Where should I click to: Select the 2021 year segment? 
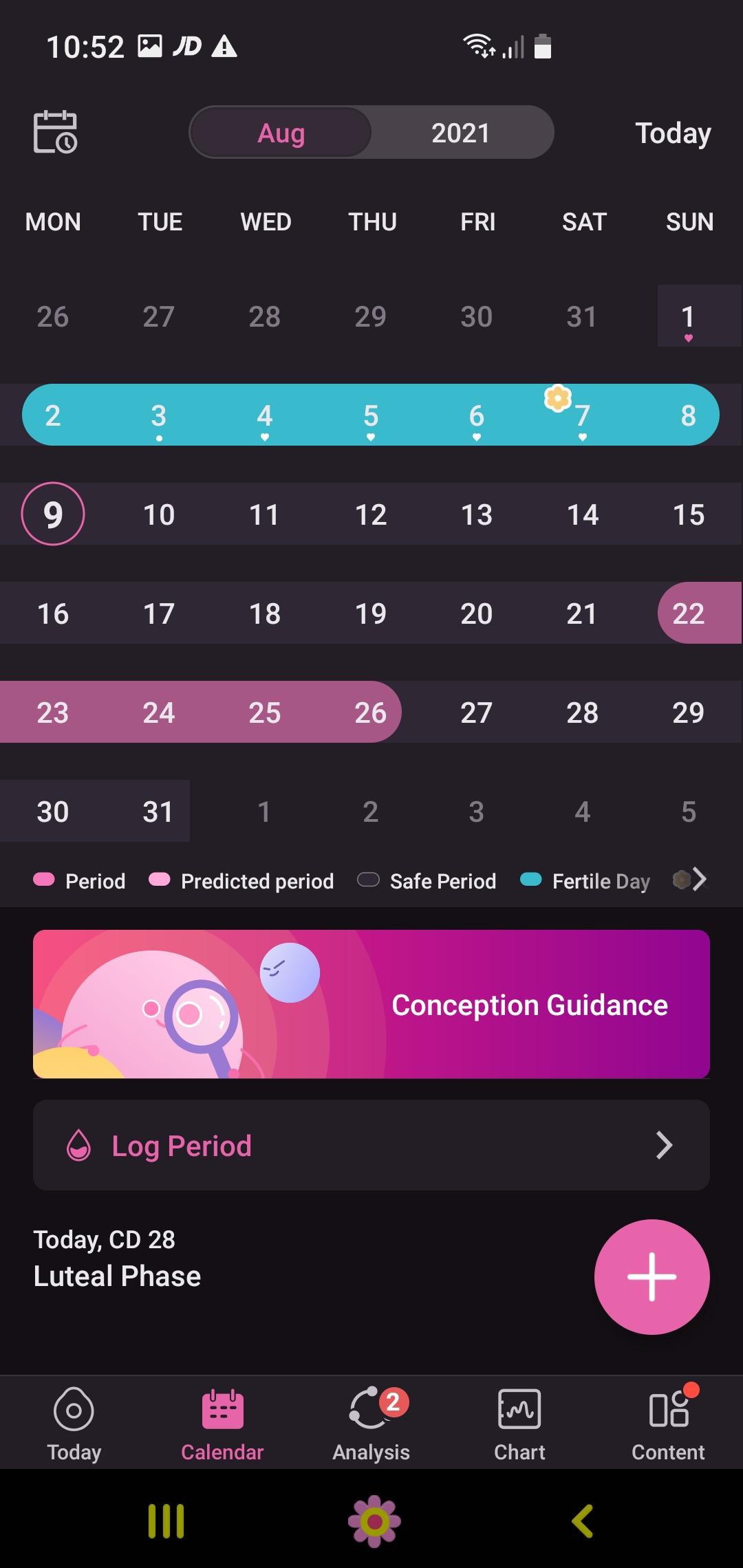(x=460, y=133)
